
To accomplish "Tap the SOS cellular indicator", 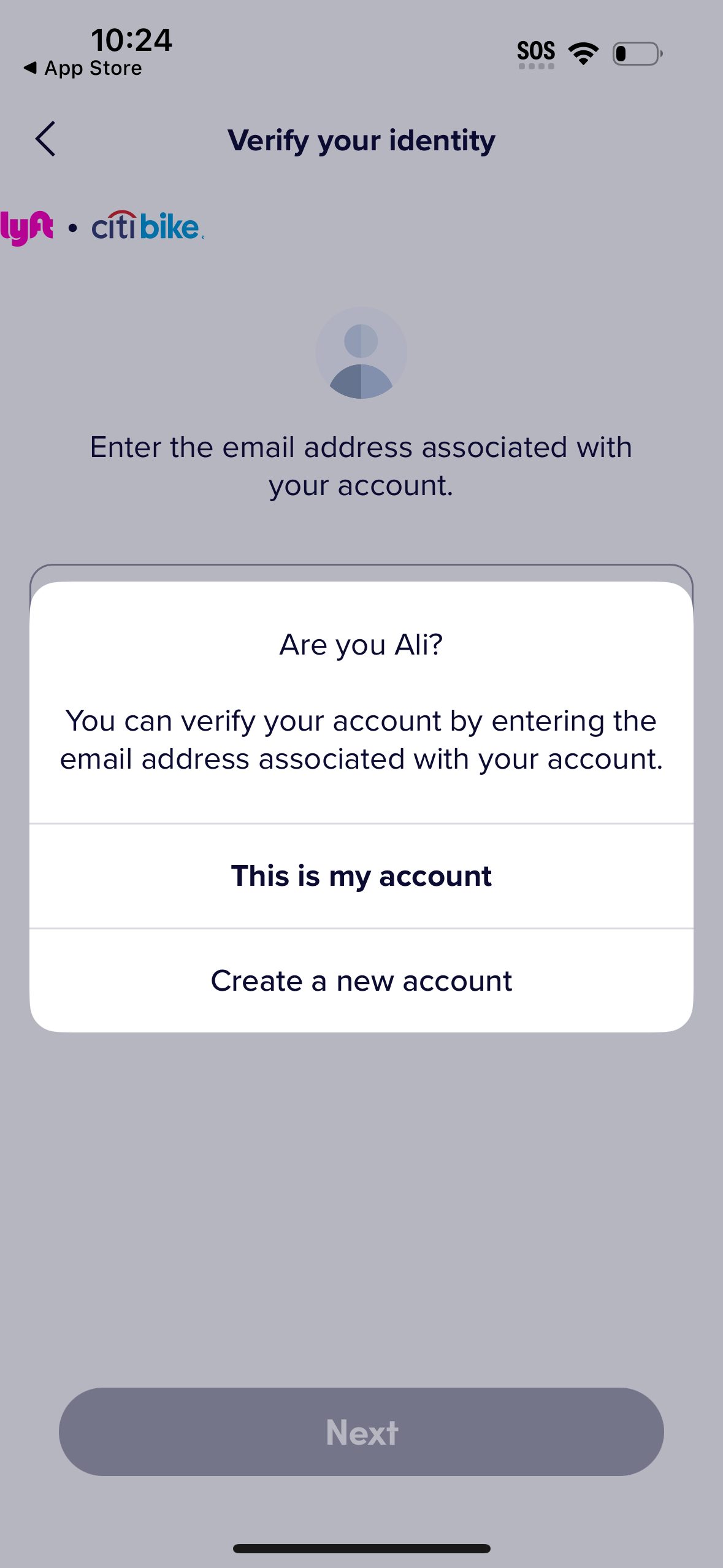I will pyautogui.click(x=535, y=50).
